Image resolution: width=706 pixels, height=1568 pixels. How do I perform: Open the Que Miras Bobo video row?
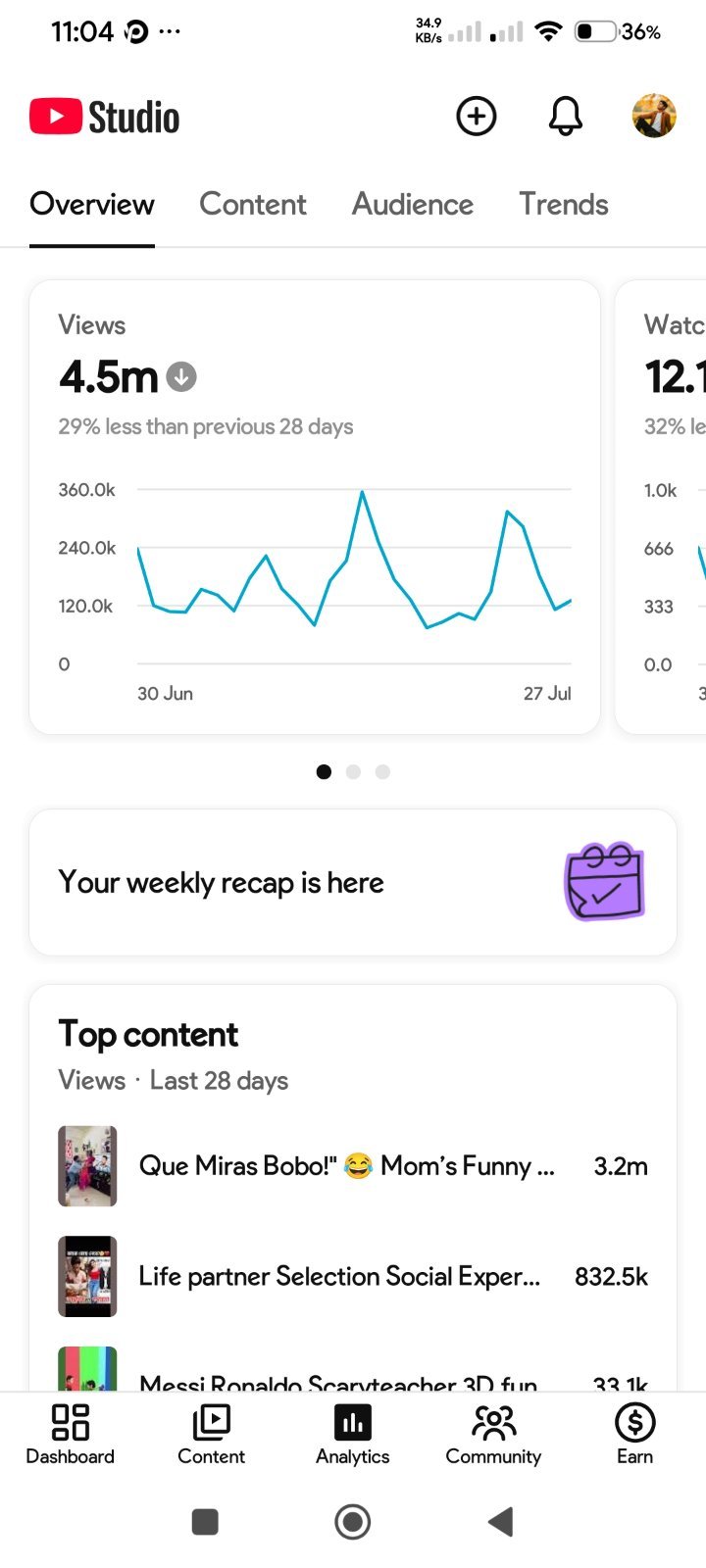(353, 1166)
